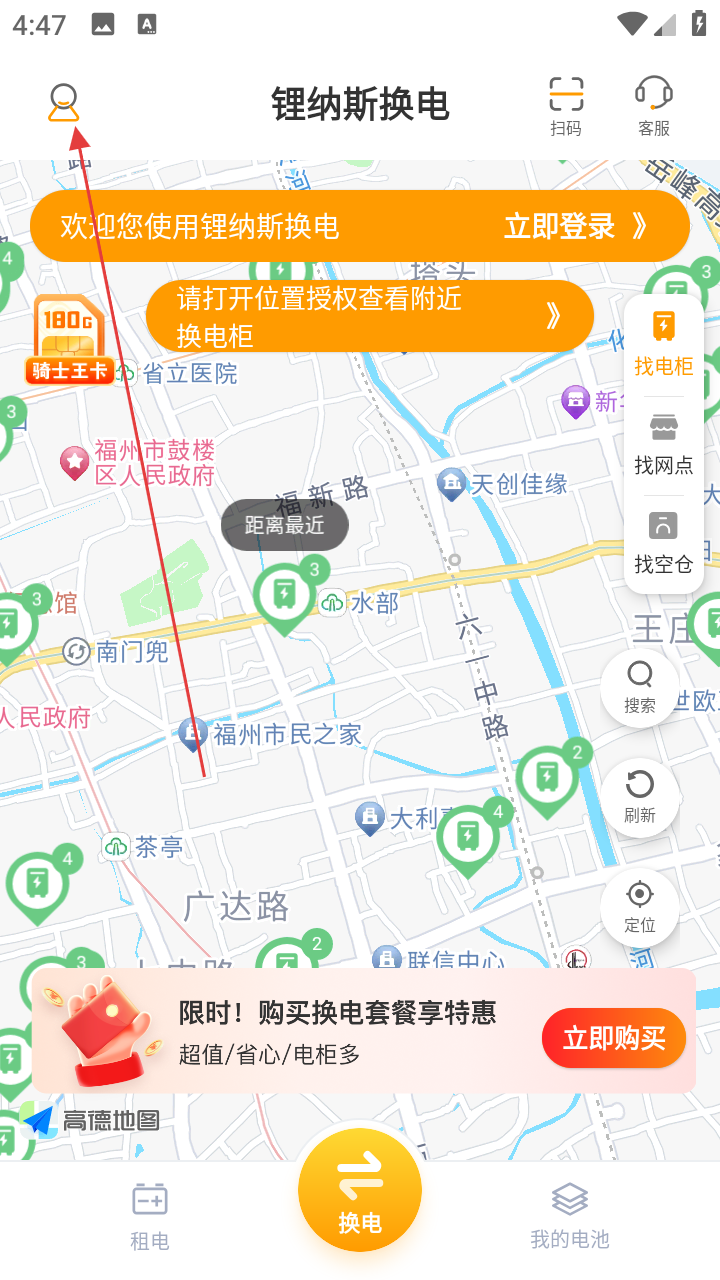Open the user profile icon
The width and height of the screenshot is (720, 1280).
[x=64, y=103]
